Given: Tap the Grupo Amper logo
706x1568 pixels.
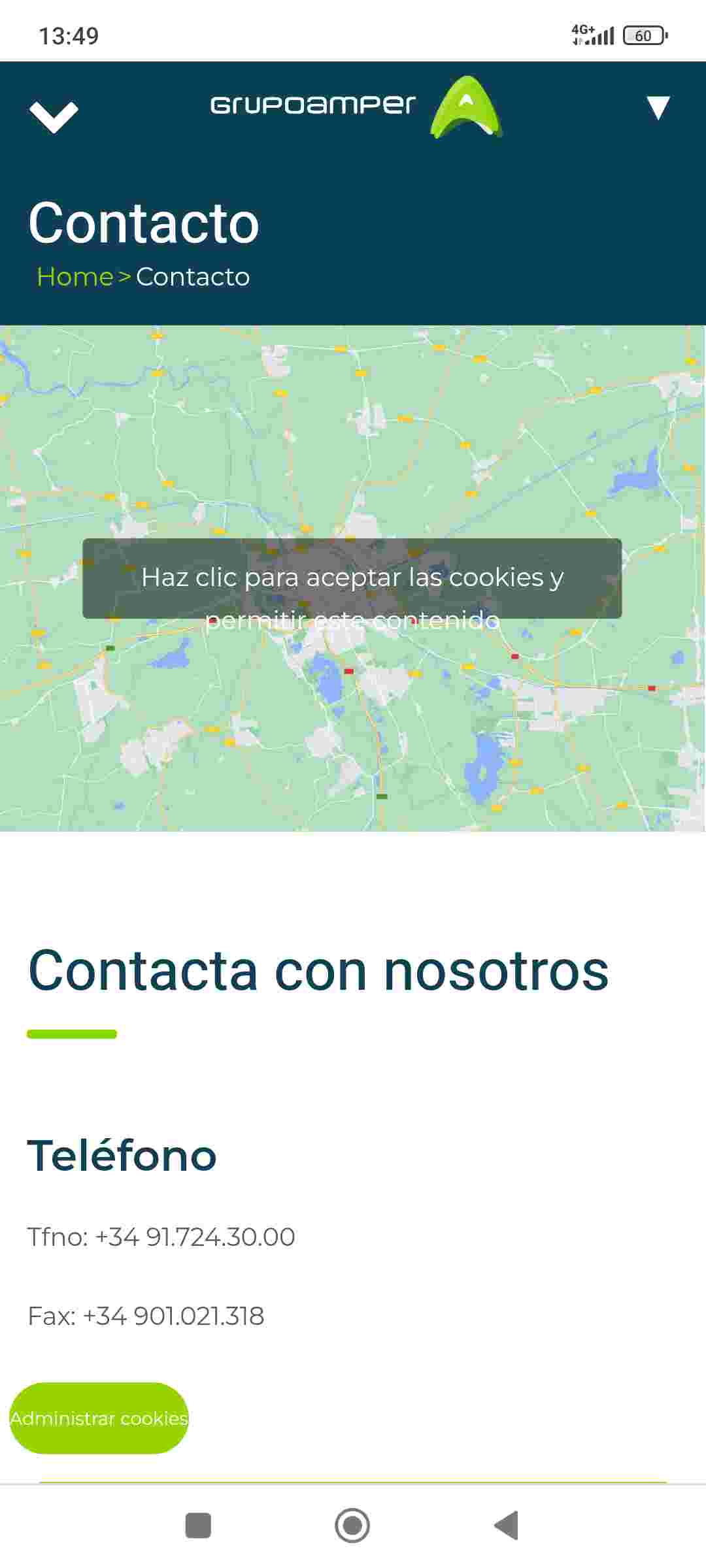Looking at the screenshot, I should click(356, 106).
